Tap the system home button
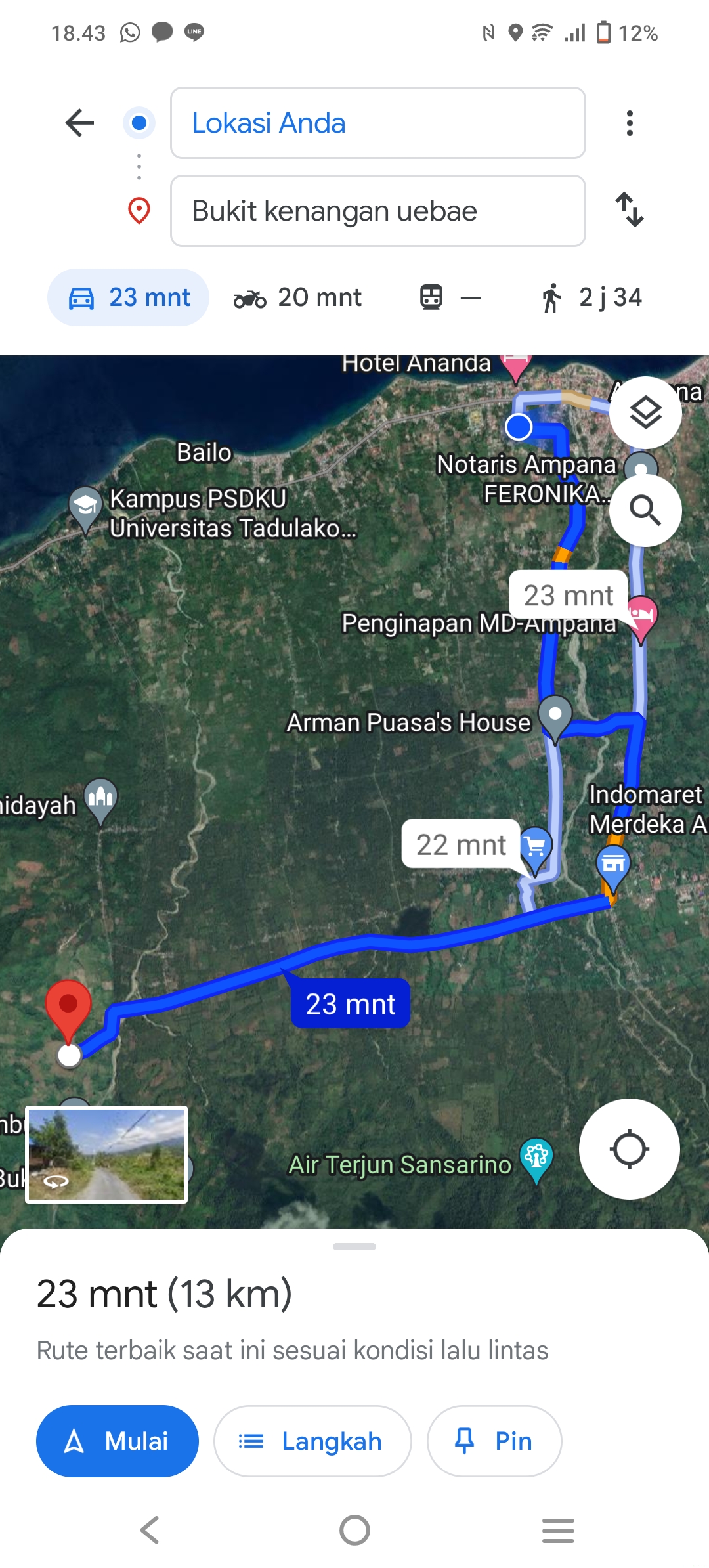 coord(354,1531)
